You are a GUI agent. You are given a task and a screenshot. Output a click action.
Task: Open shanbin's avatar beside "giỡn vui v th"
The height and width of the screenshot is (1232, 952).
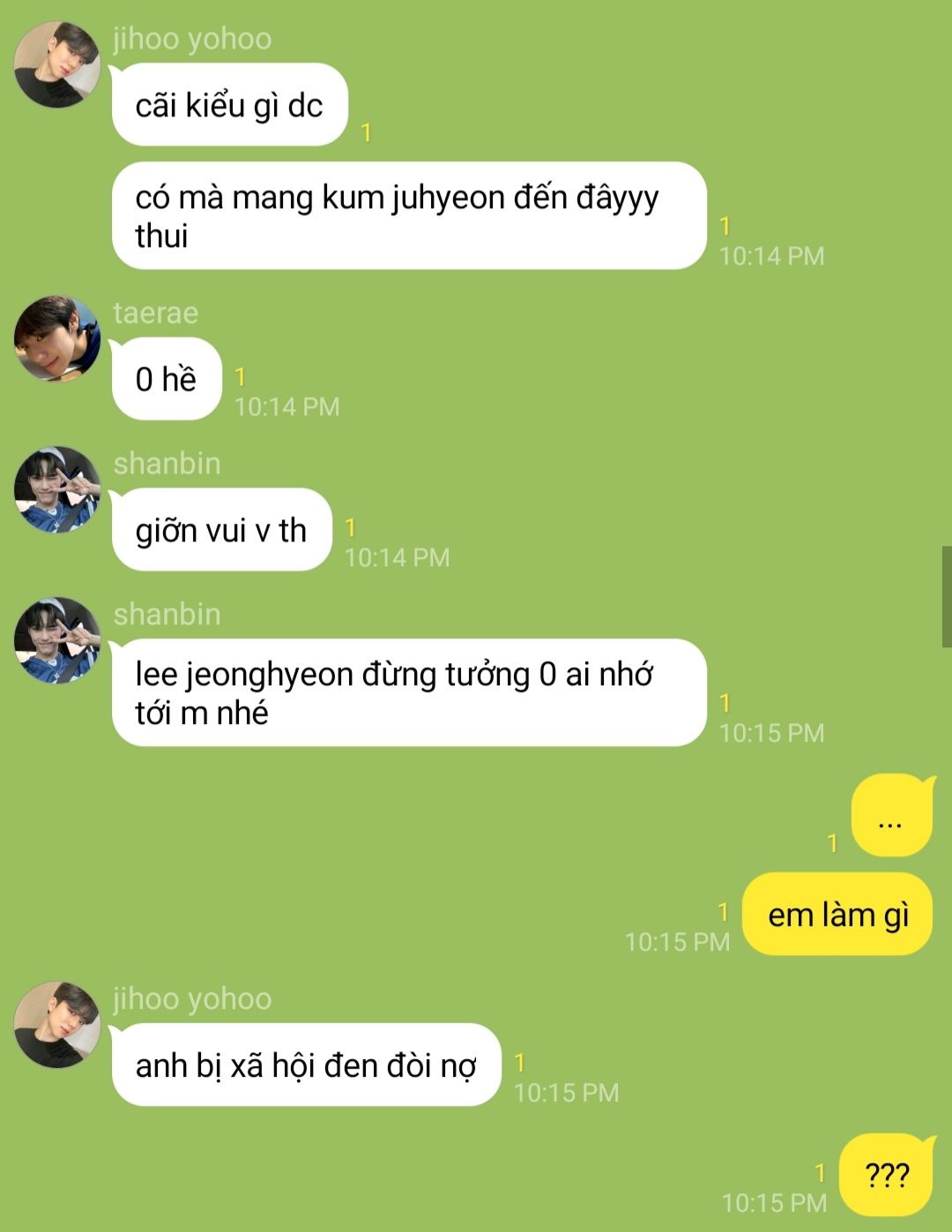pos(57,490)
